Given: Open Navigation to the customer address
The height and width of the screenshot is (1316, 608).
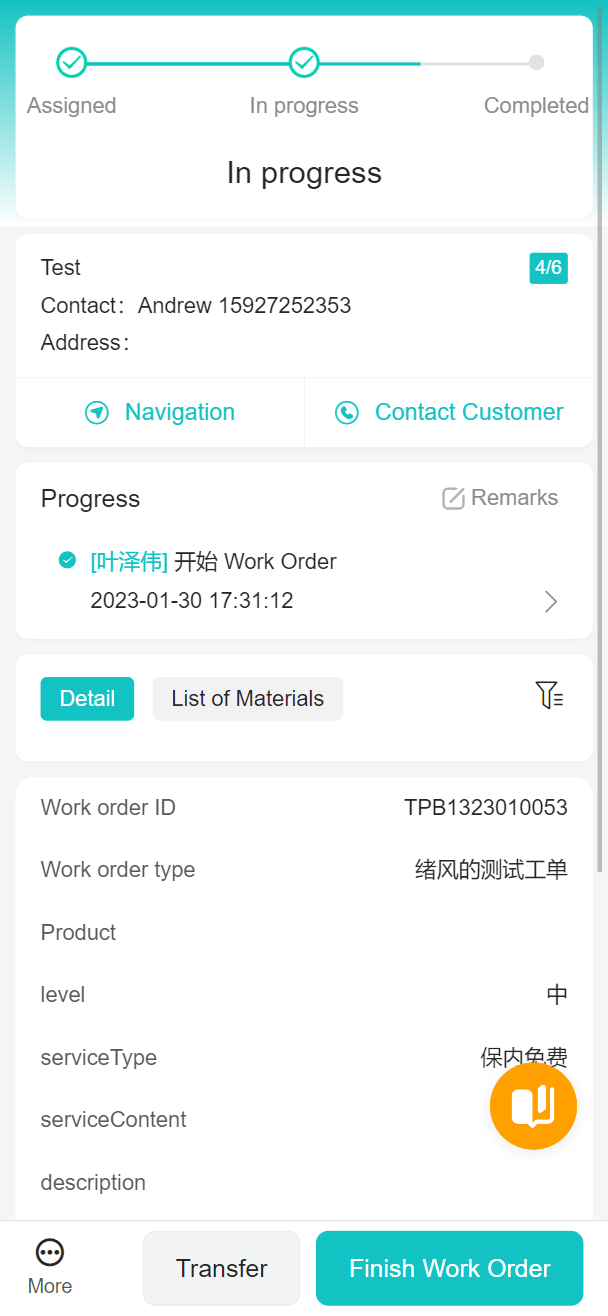Looking at the screenshot, I should 160,412.
